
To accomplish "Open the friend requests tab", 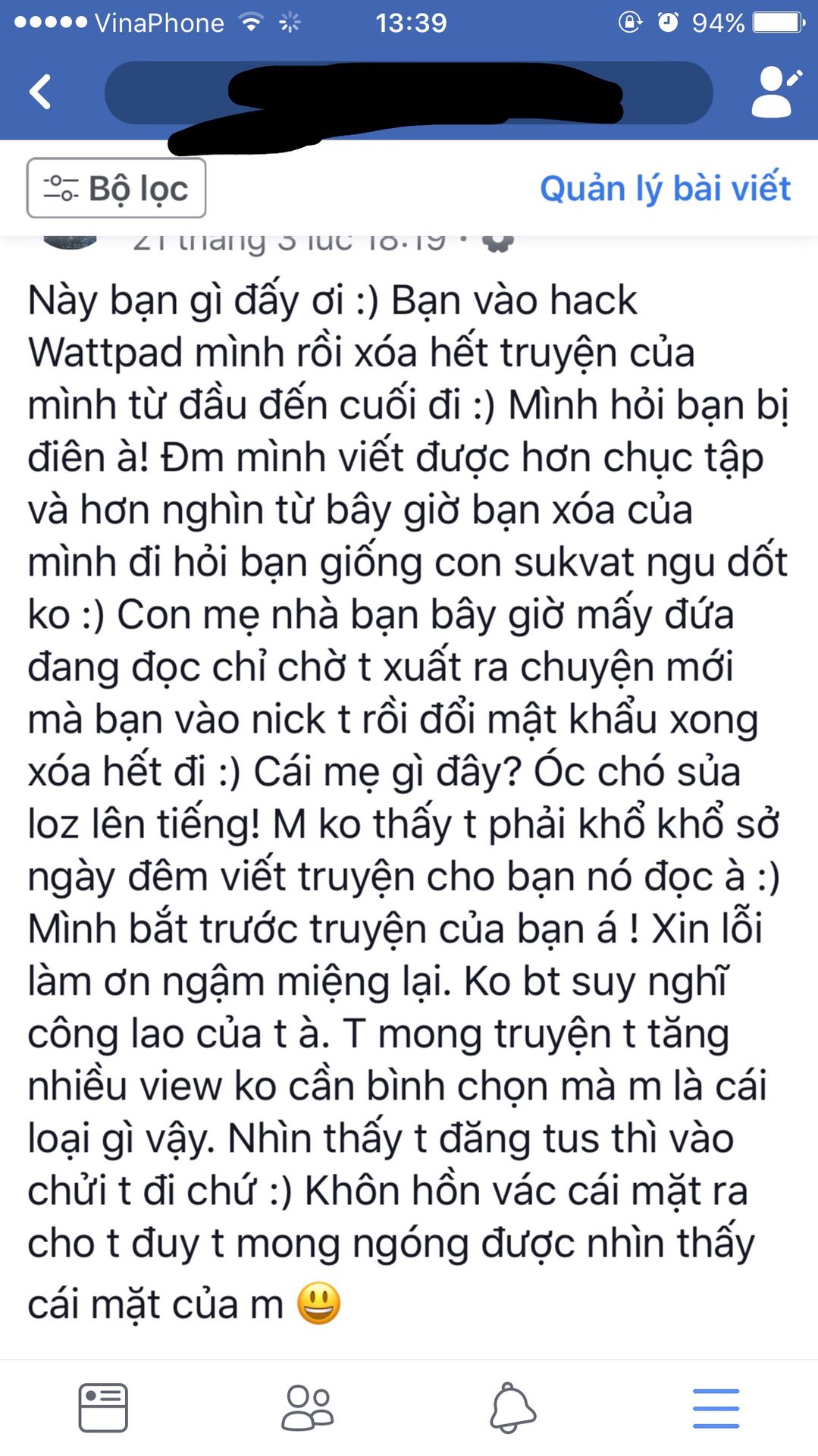I will tap(307, 1408).
